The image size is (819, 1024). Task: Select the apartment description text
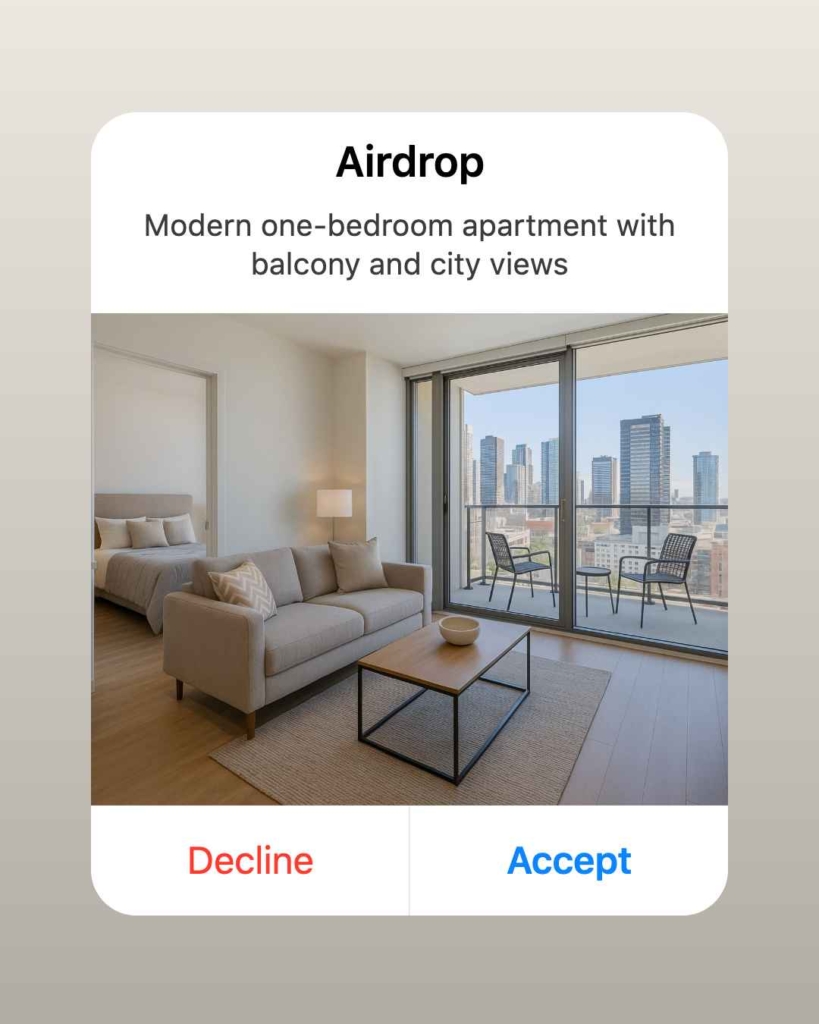click(x=410, y=245)
